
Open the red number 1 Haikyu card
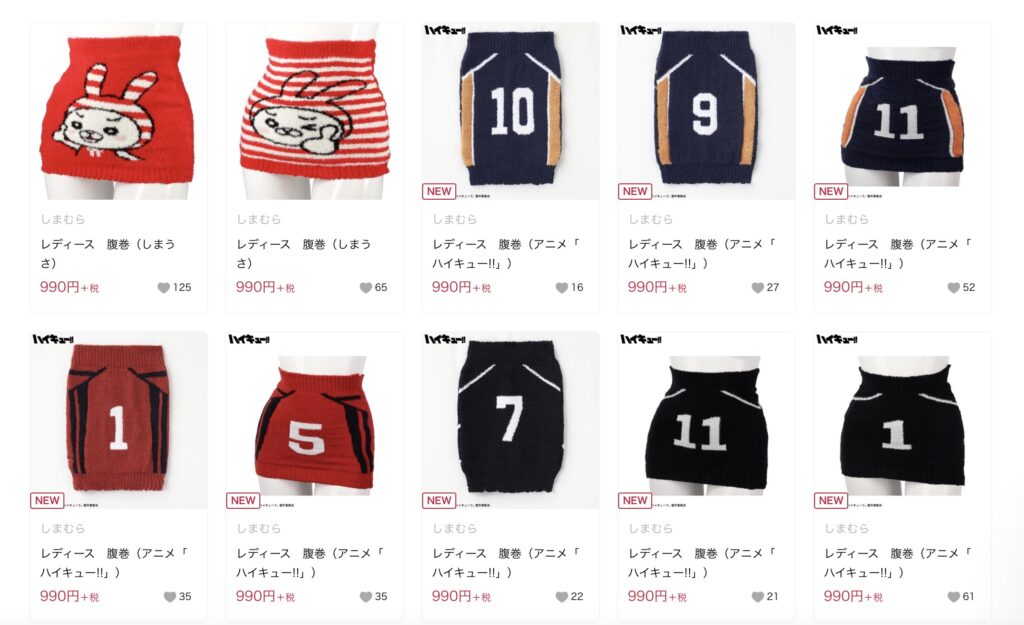pyautogui.click(x=118, y=421)
